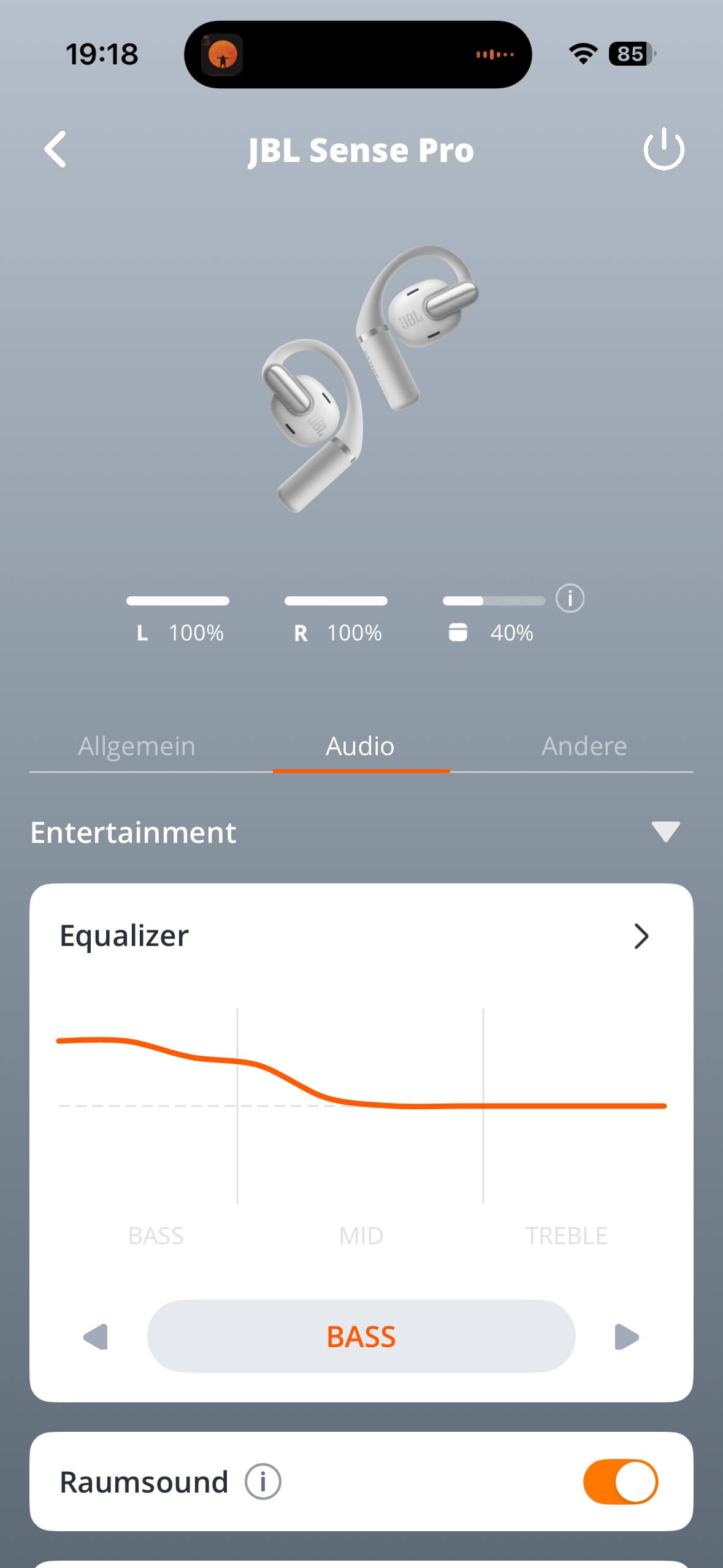Tap the power button icon
The height and width of the screenshot is (1568, 723).
[x=664, y=149]
